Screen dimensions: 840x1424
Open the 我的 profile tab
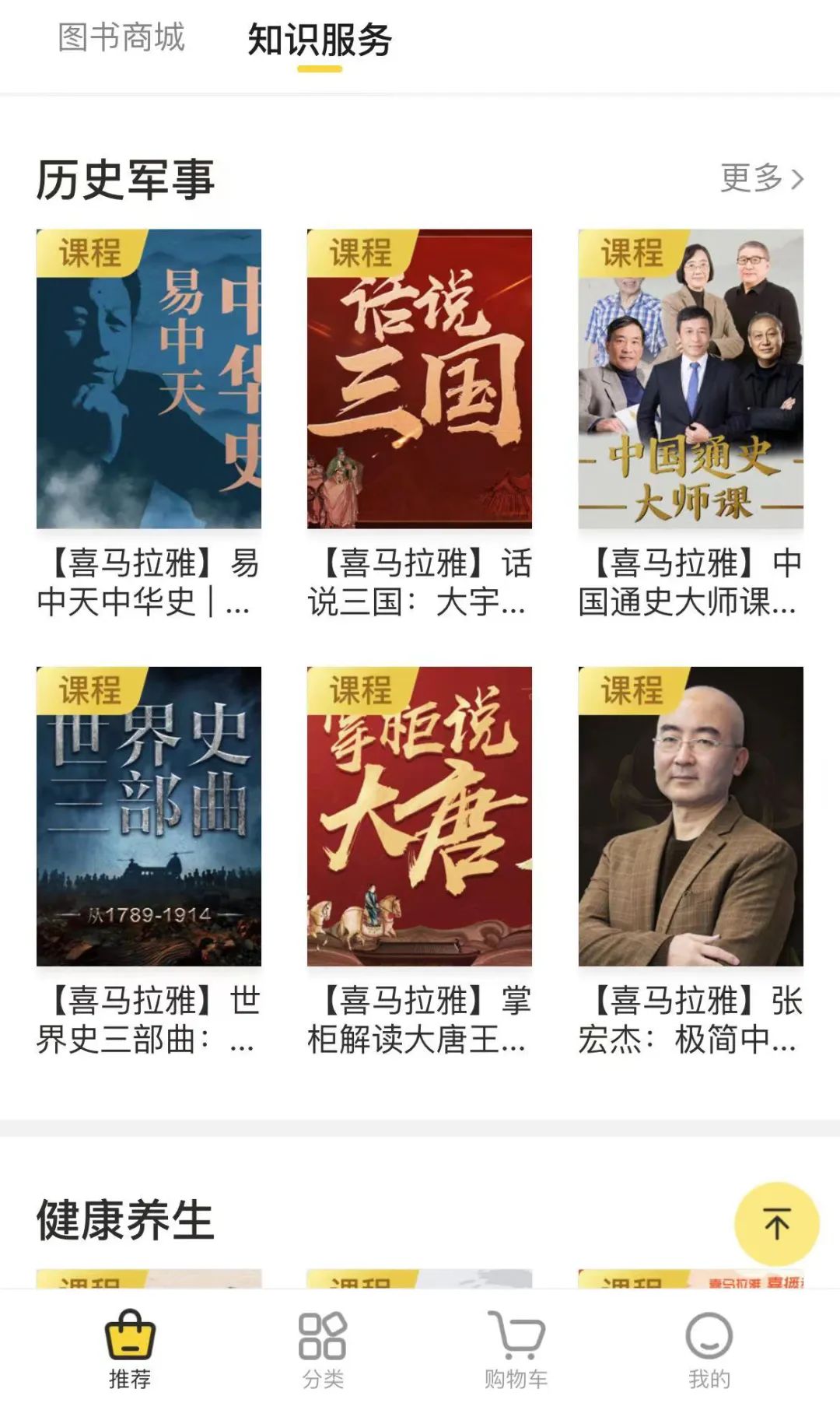tap(709, 1349)
